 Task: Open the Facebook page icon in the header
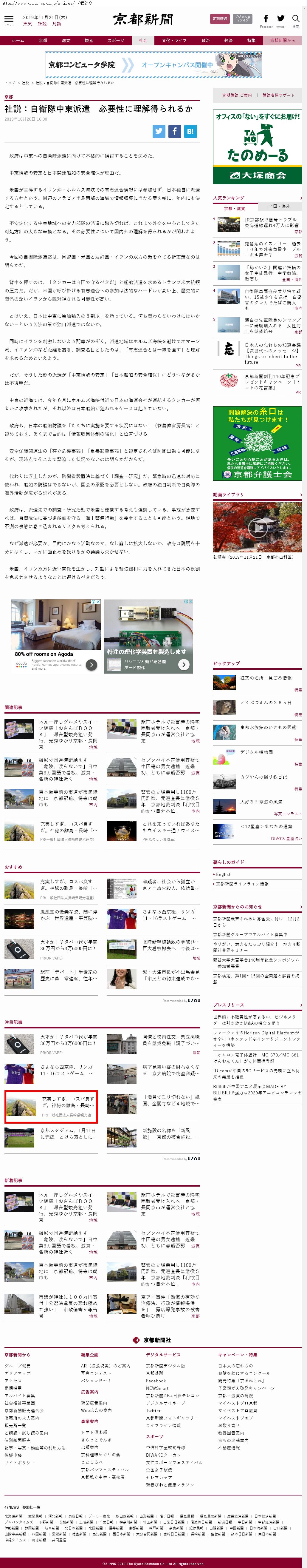[x=266, y=19]
